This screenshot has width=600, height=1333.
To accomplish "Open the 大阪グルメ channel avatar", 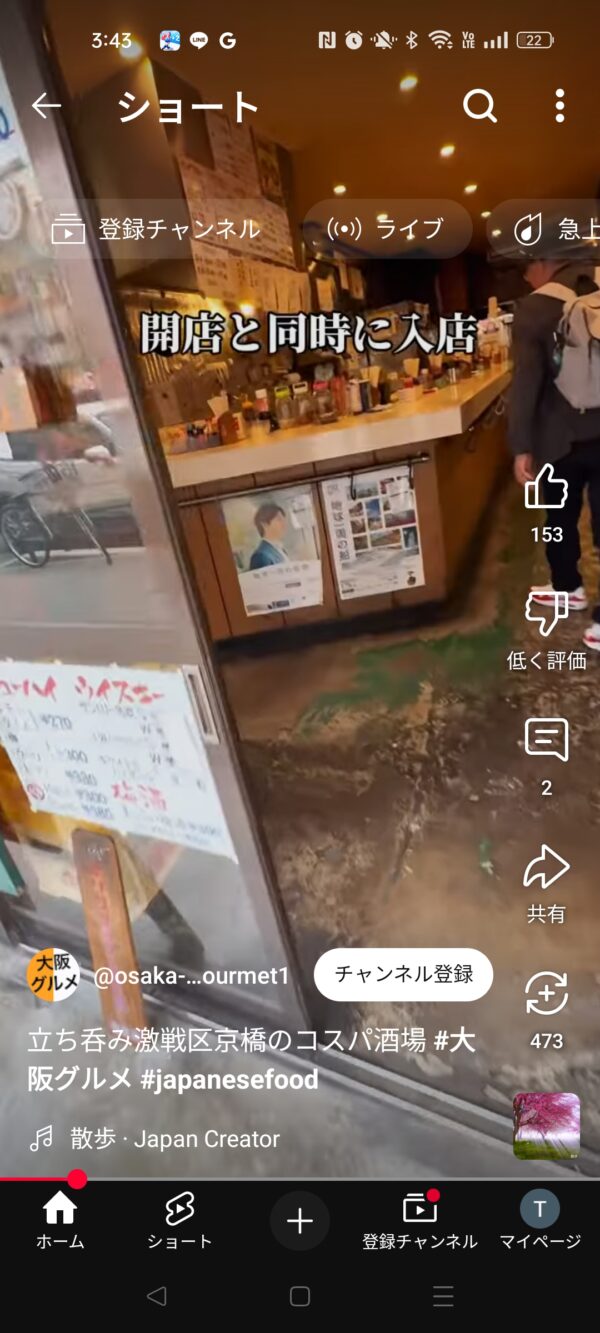I will (53, 975).
